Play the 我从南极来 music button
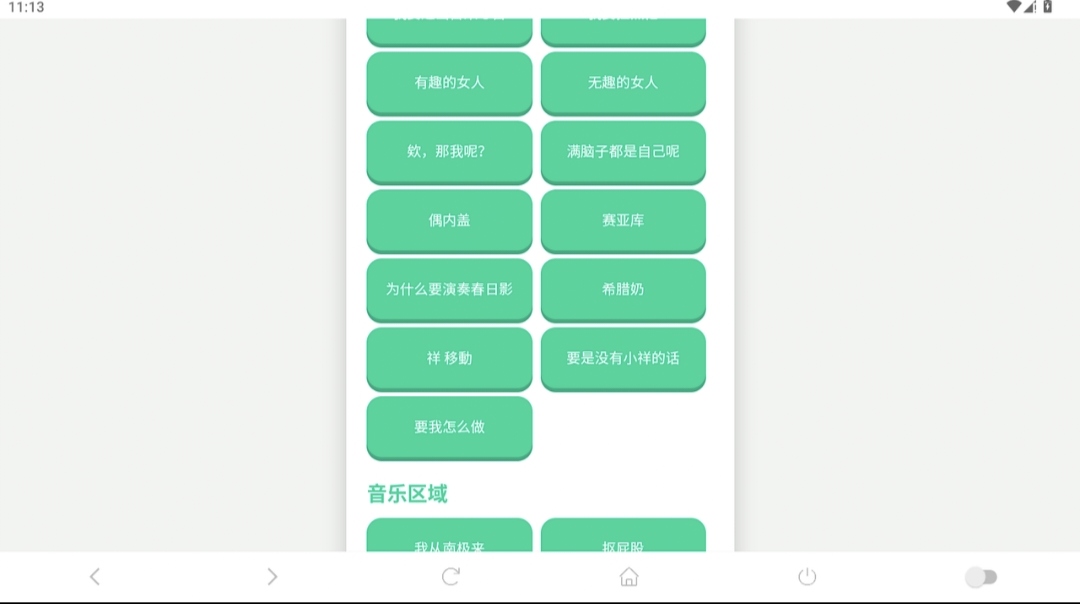Viewport: 1080px width, 604px height. 449,538
